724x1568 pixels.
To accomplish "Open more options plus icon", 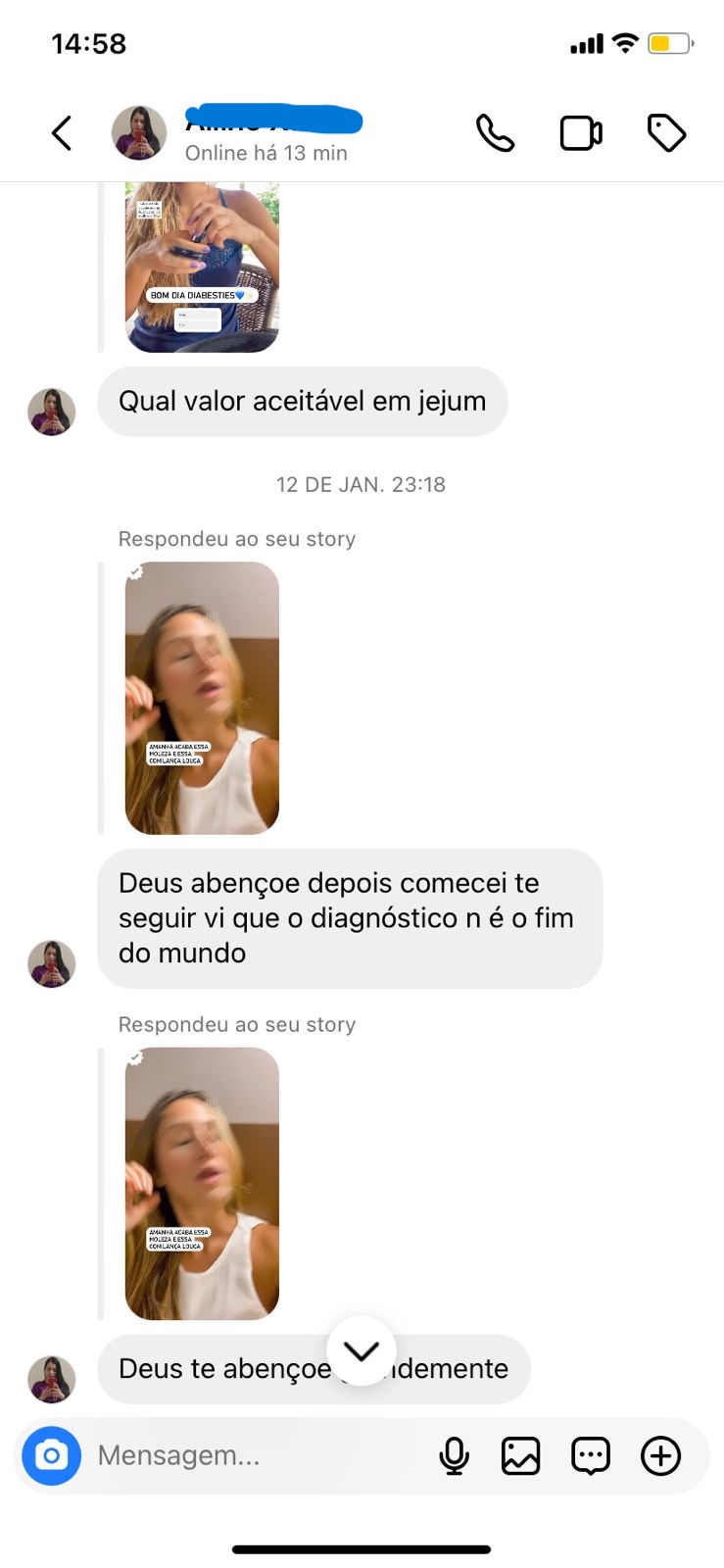I will (661, 1455).
